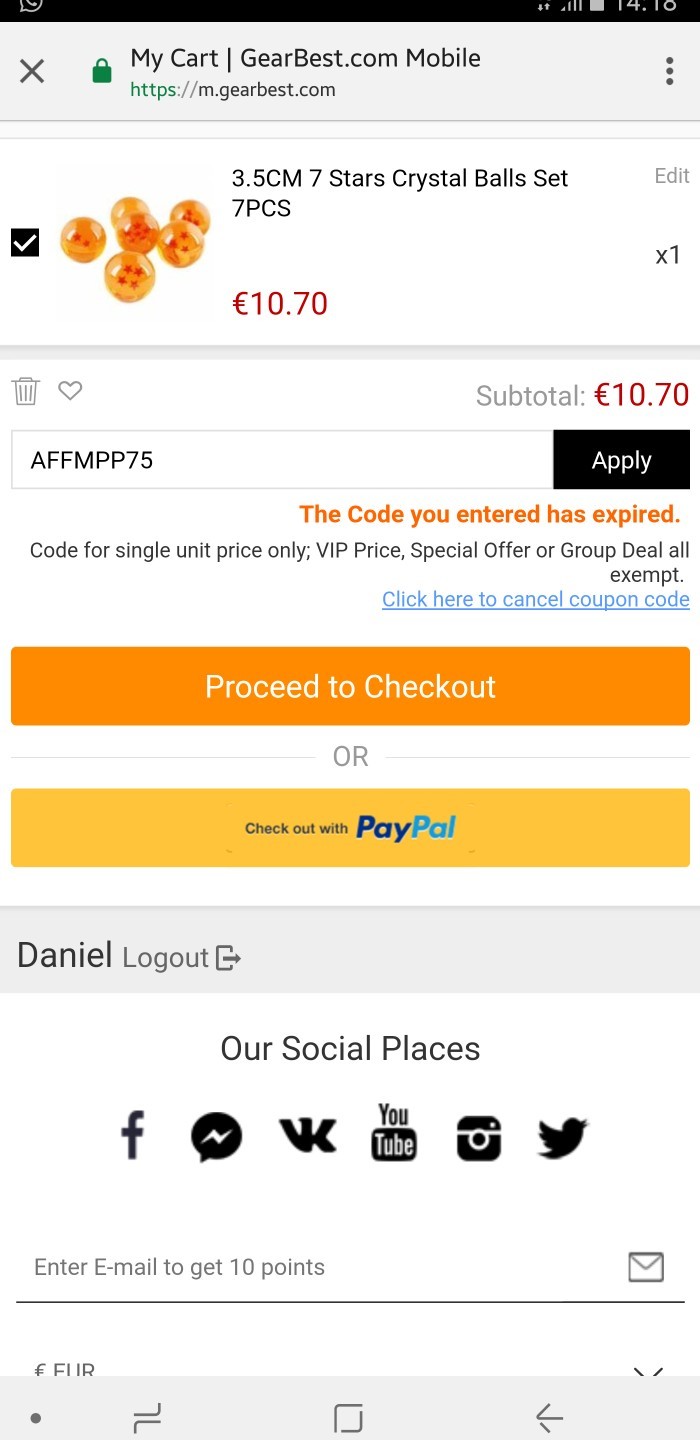Image resolution: width=700 pixels, height=1440 pixels.
Task: Check out with PayPal
Action: [350, 828]
